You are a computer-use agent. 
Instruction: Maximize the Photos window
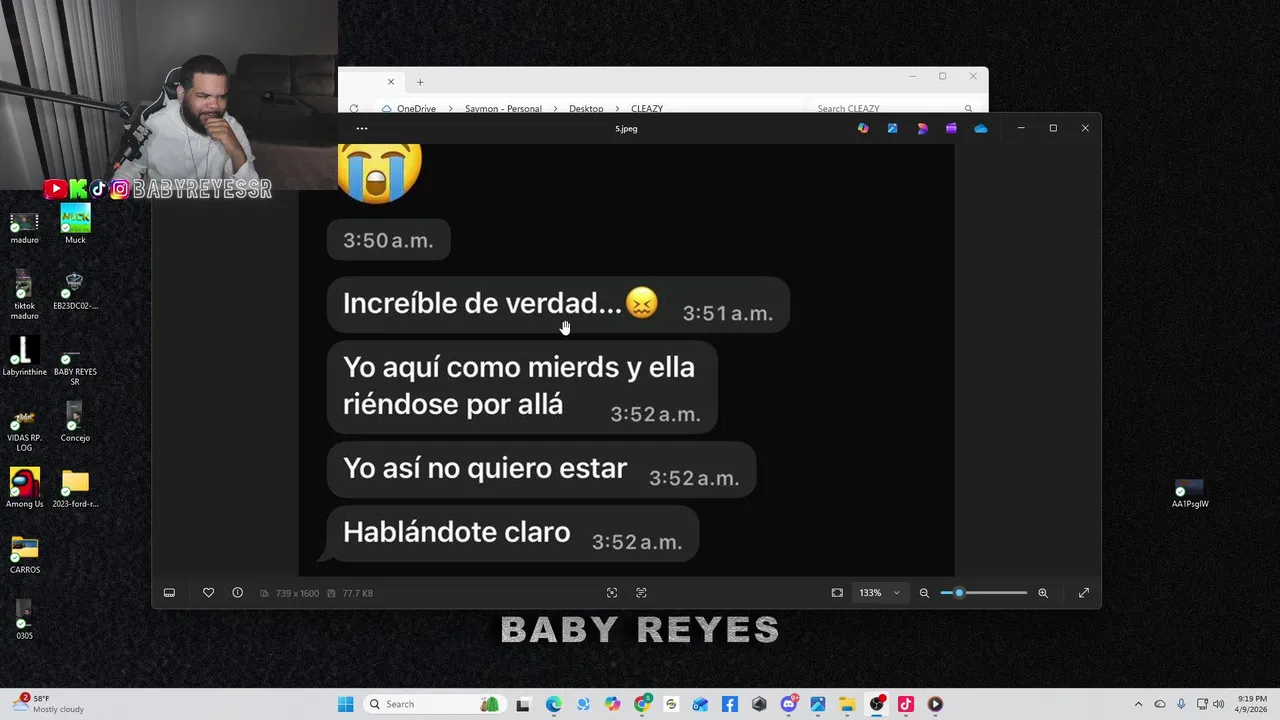tap(1052, 128)
